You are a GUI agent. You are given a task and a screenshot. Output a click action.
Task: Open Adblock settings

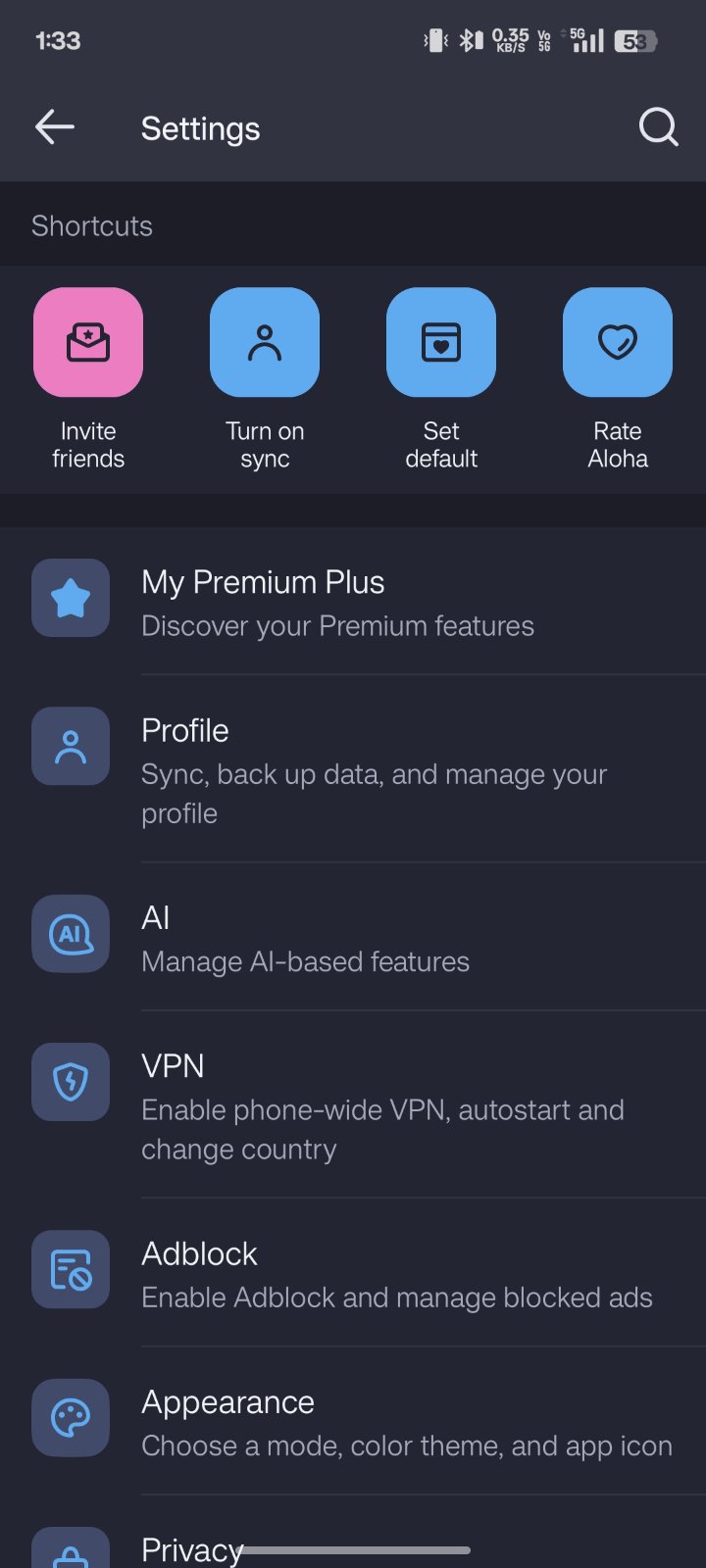tap(353, 1273)
